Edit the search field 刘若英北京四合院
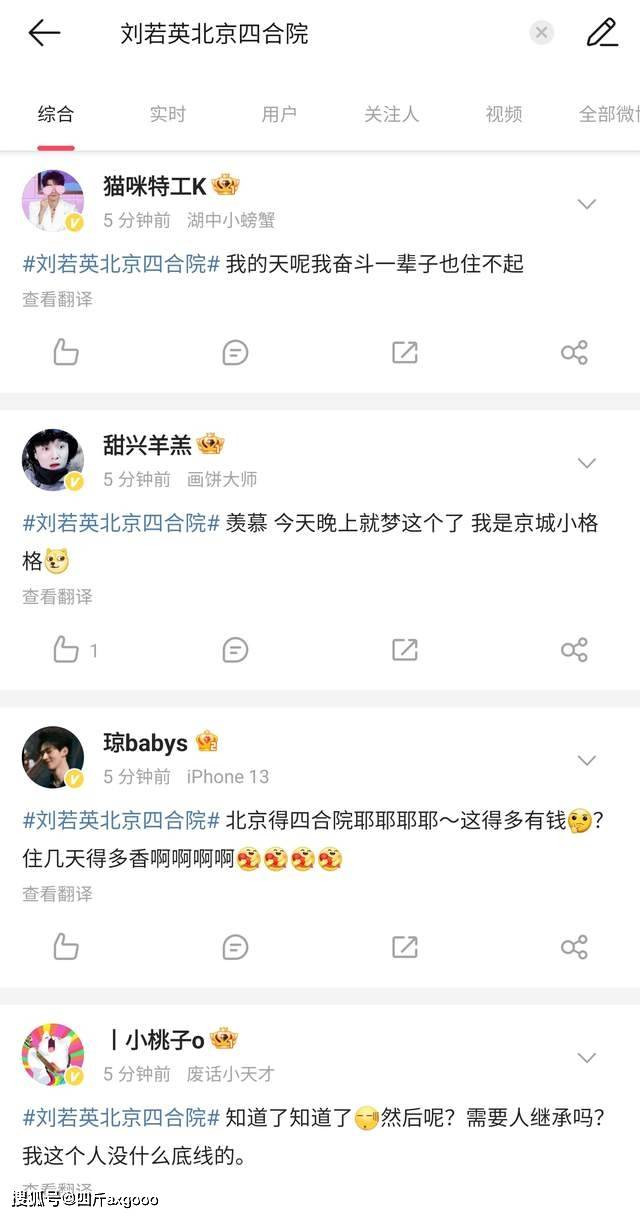Image resolution: width=640 pixels, height=1216 pixels. point(300,34)
